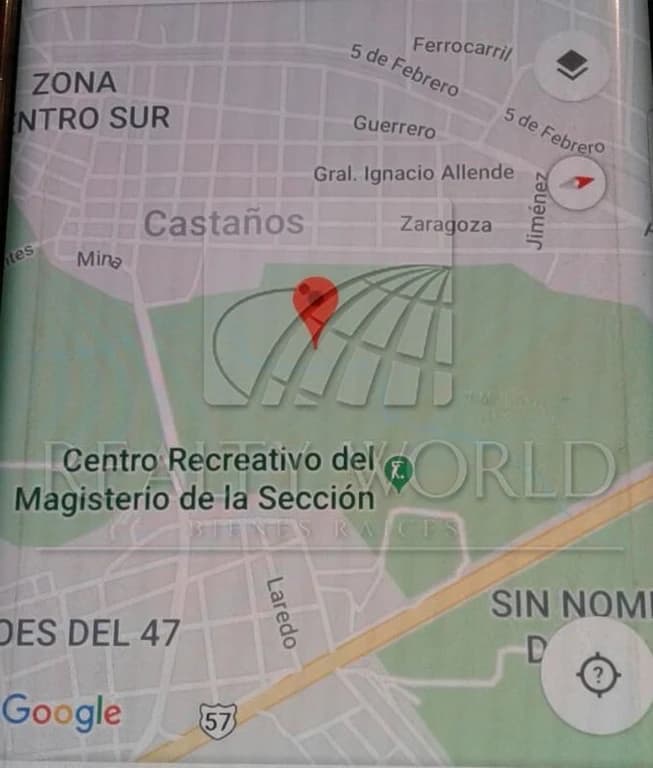This screenshot has width=653, height=768.
Task: Open the map layers selector
Action: pyautogui.click(x=572, y=66)
